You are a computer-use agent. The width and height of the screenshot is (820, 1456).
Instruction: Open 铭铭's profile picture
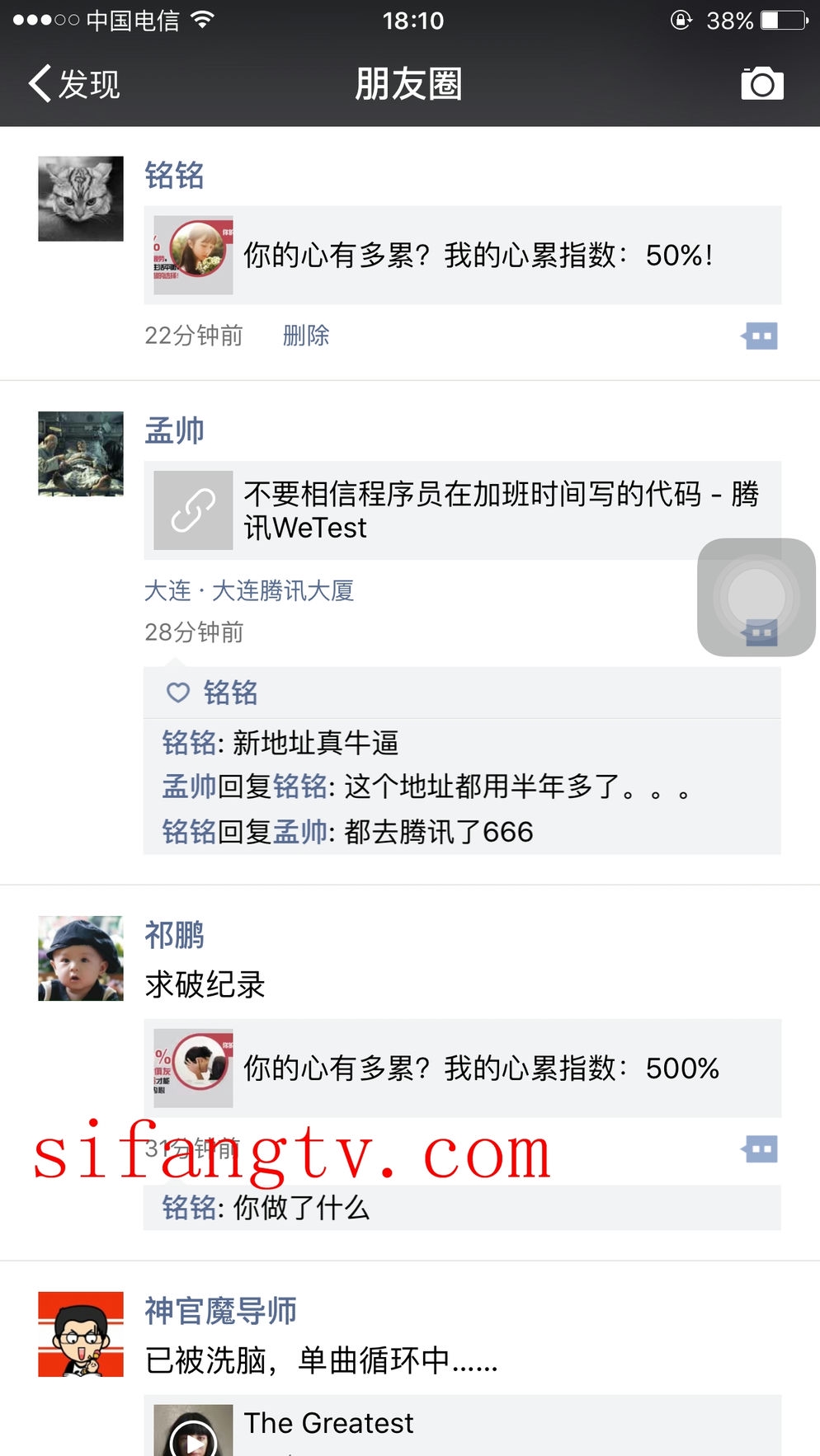pos(81,199)
